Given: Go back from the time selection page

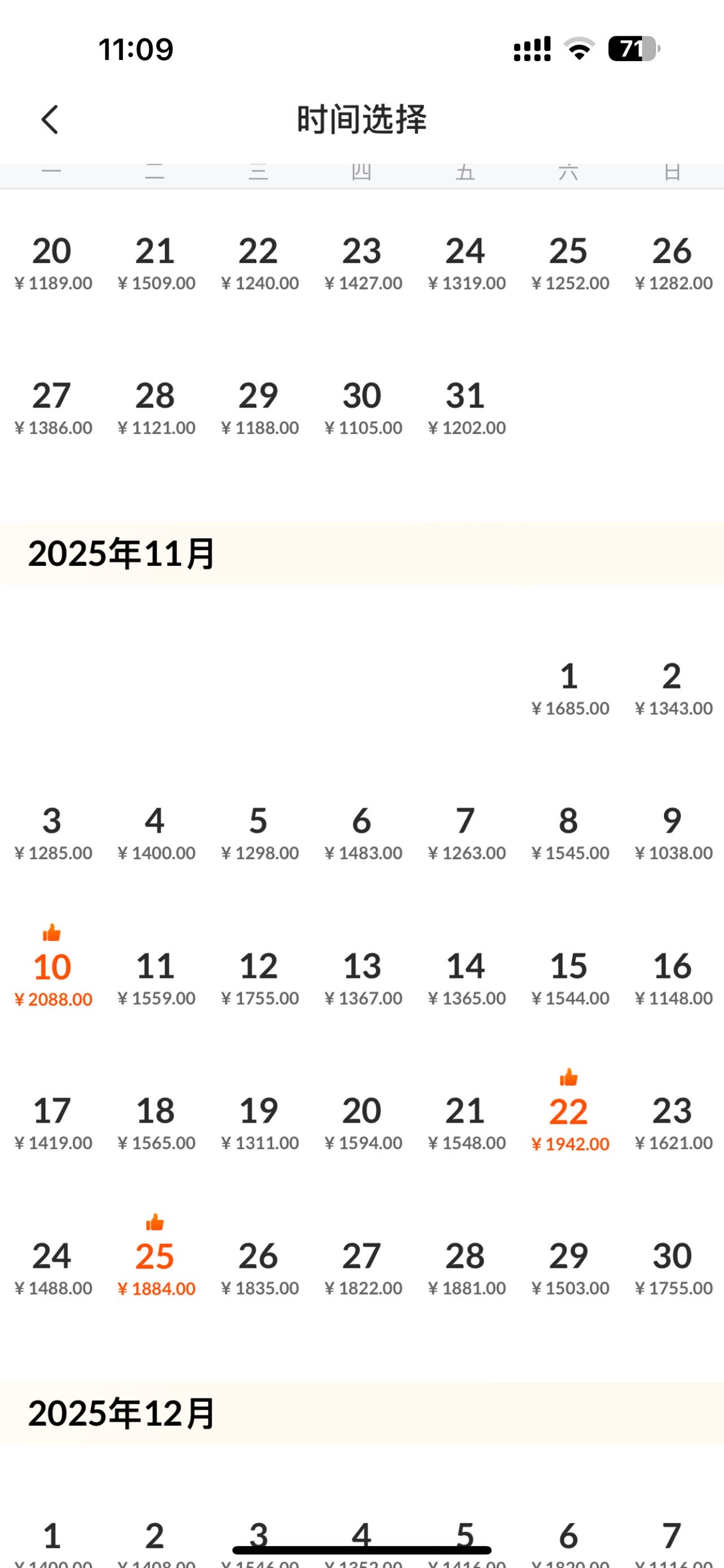Looking at the screenshot, I should (x=50, y=119).
